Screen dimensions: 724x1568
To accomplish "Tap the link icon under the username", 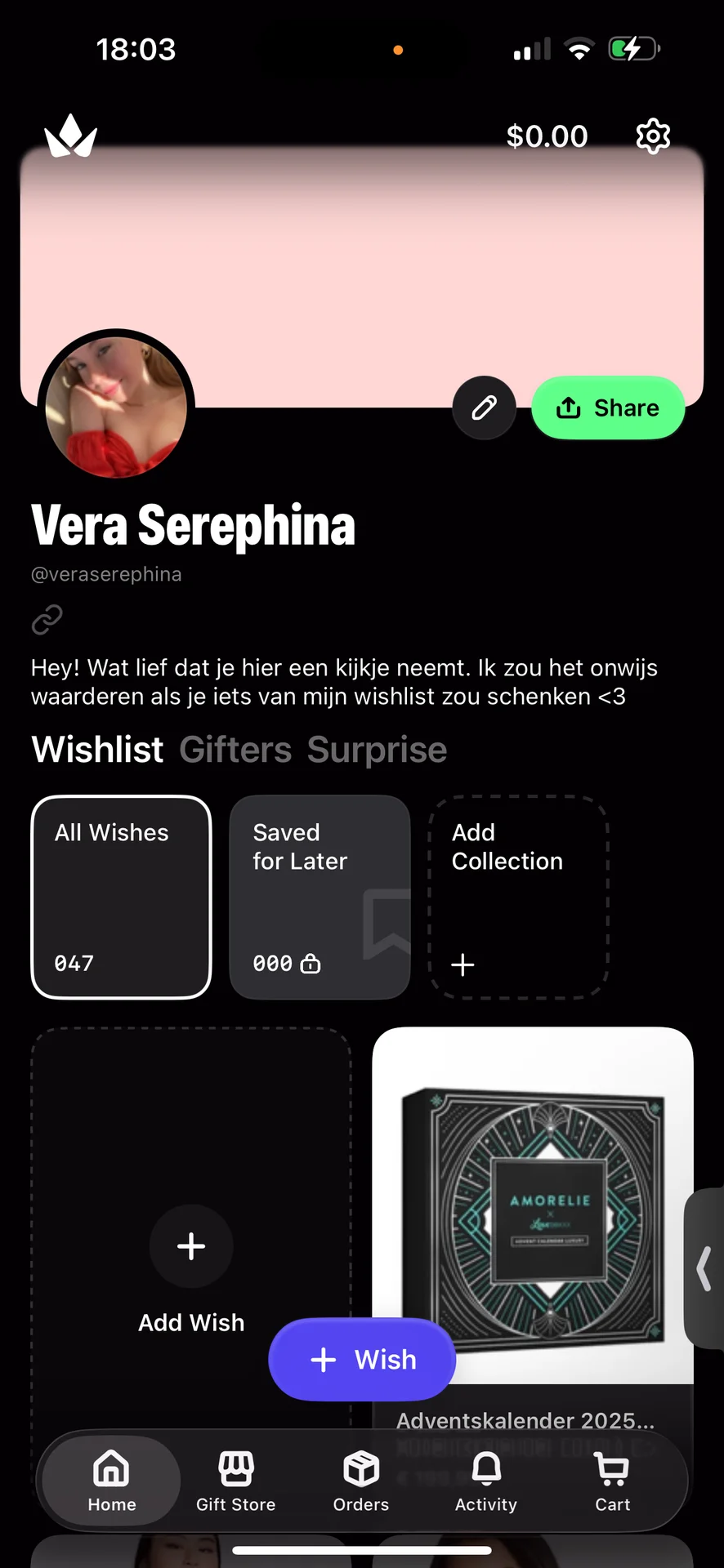I will 47,619.
